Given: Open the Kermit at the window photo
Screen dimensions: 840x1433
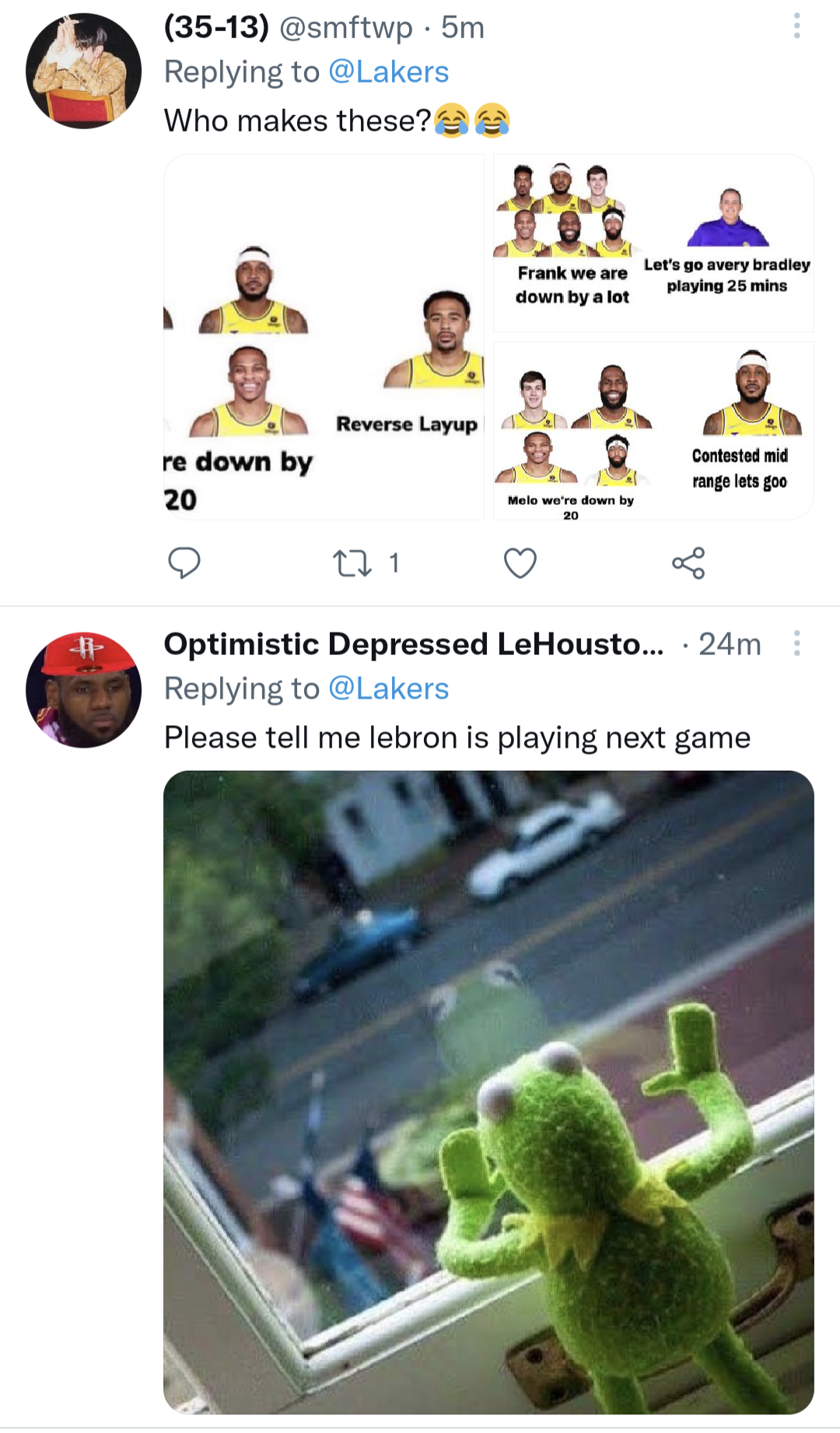Looking at the screenshot, I should (482, 1089).
